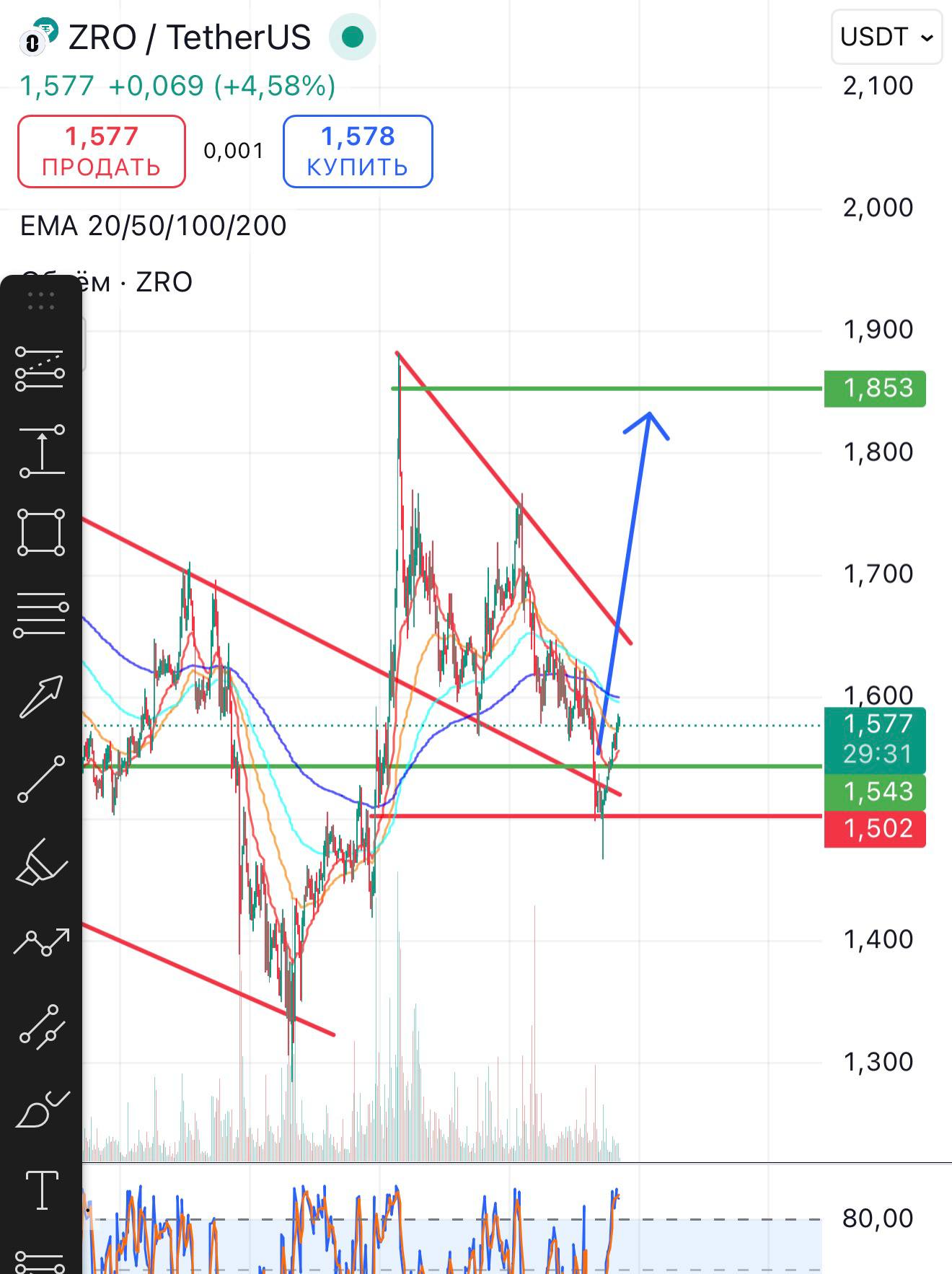
Task: Select the price range measuring tool
Action: tap(41, 451)
